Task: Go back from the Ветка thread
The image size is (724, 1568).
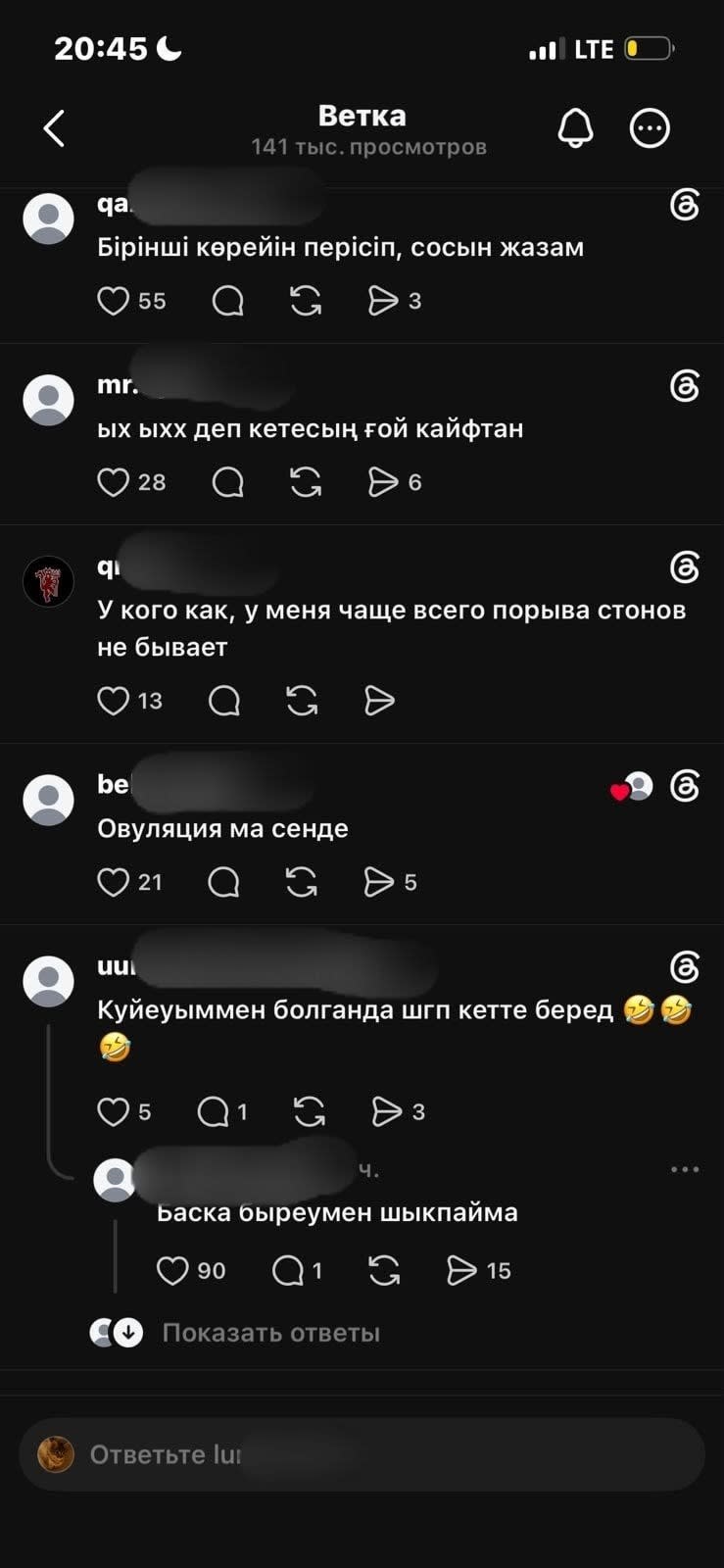Action: coord(54,128)
